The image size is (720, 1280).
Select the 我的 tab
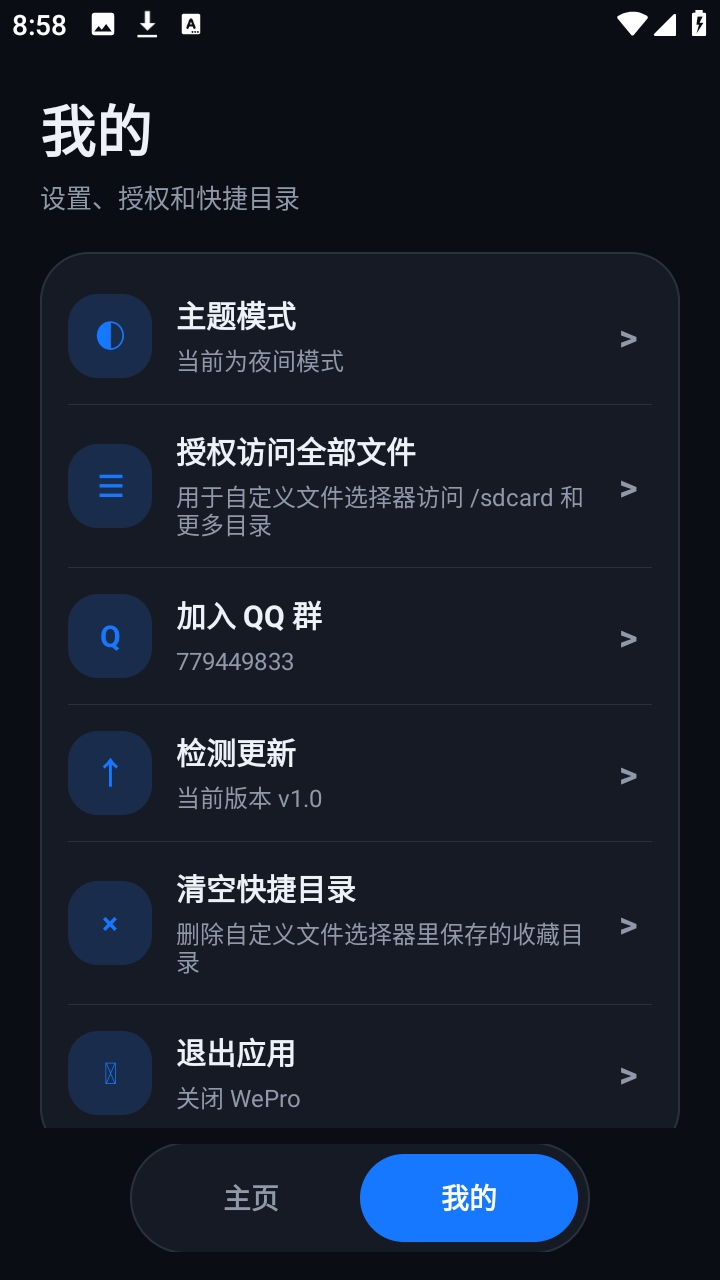click(469, 1198)
